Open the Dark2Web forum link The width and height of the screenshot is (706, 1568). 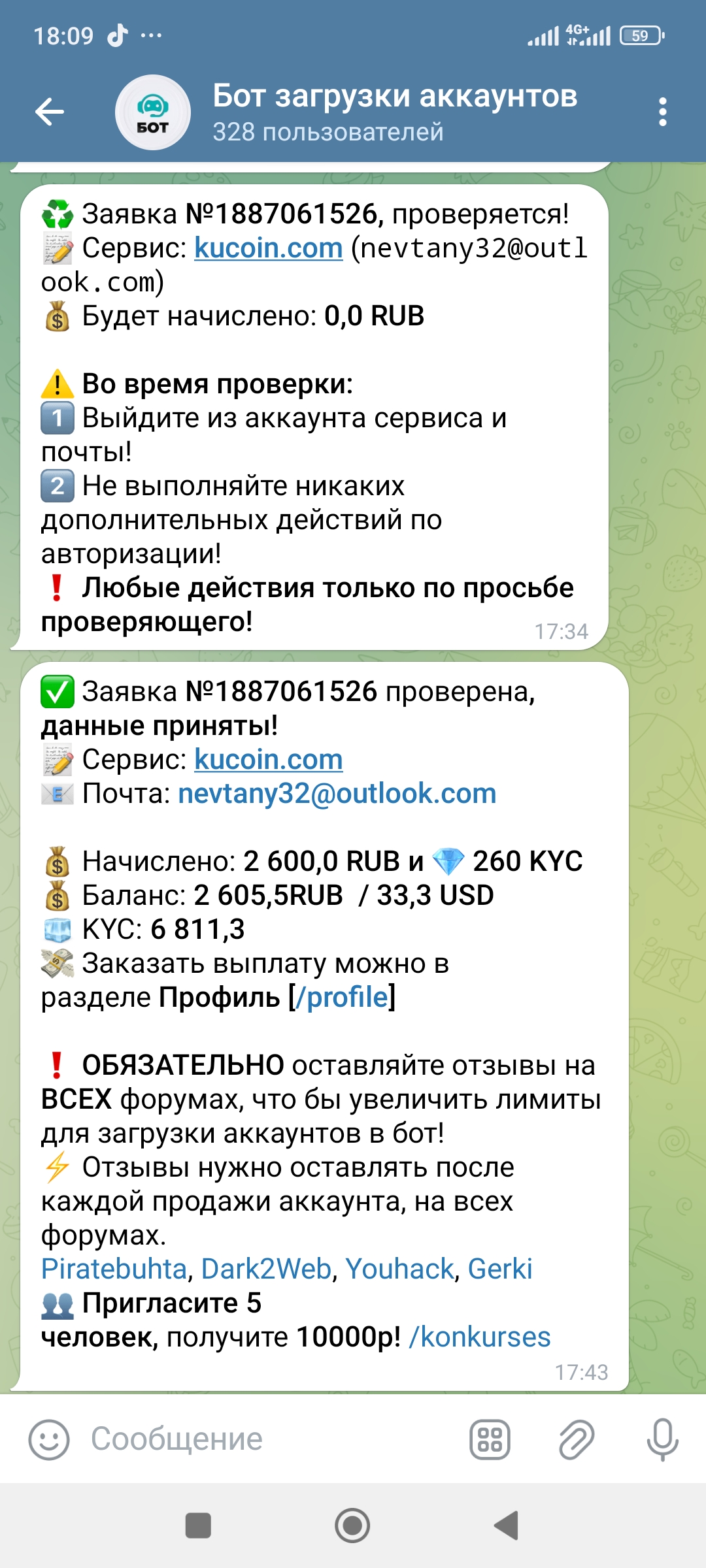click(267, 1269)
